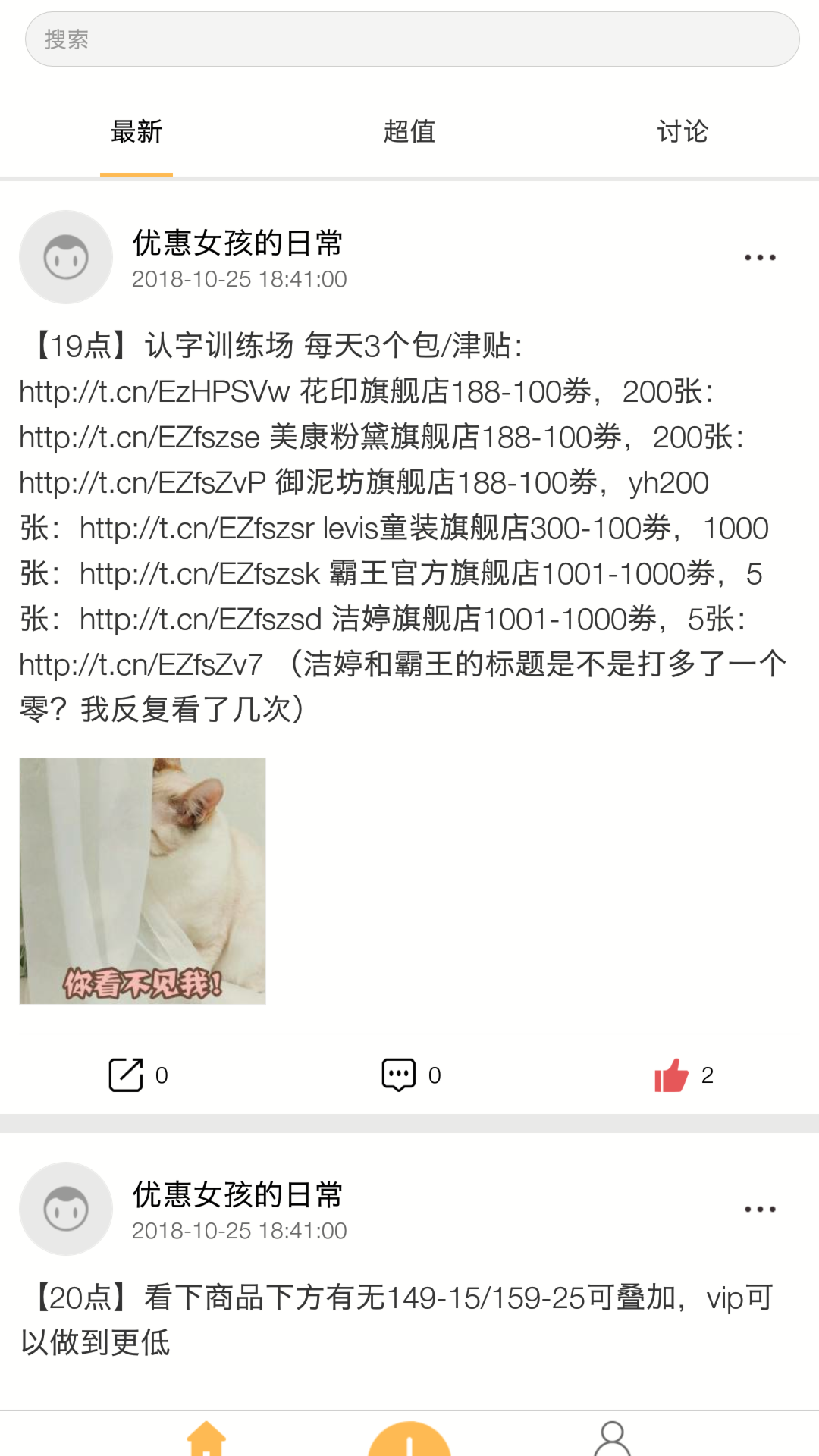Open the profile tab in bottom bar
Screen dimensions: 819x1456
(x=612, y=1439)
